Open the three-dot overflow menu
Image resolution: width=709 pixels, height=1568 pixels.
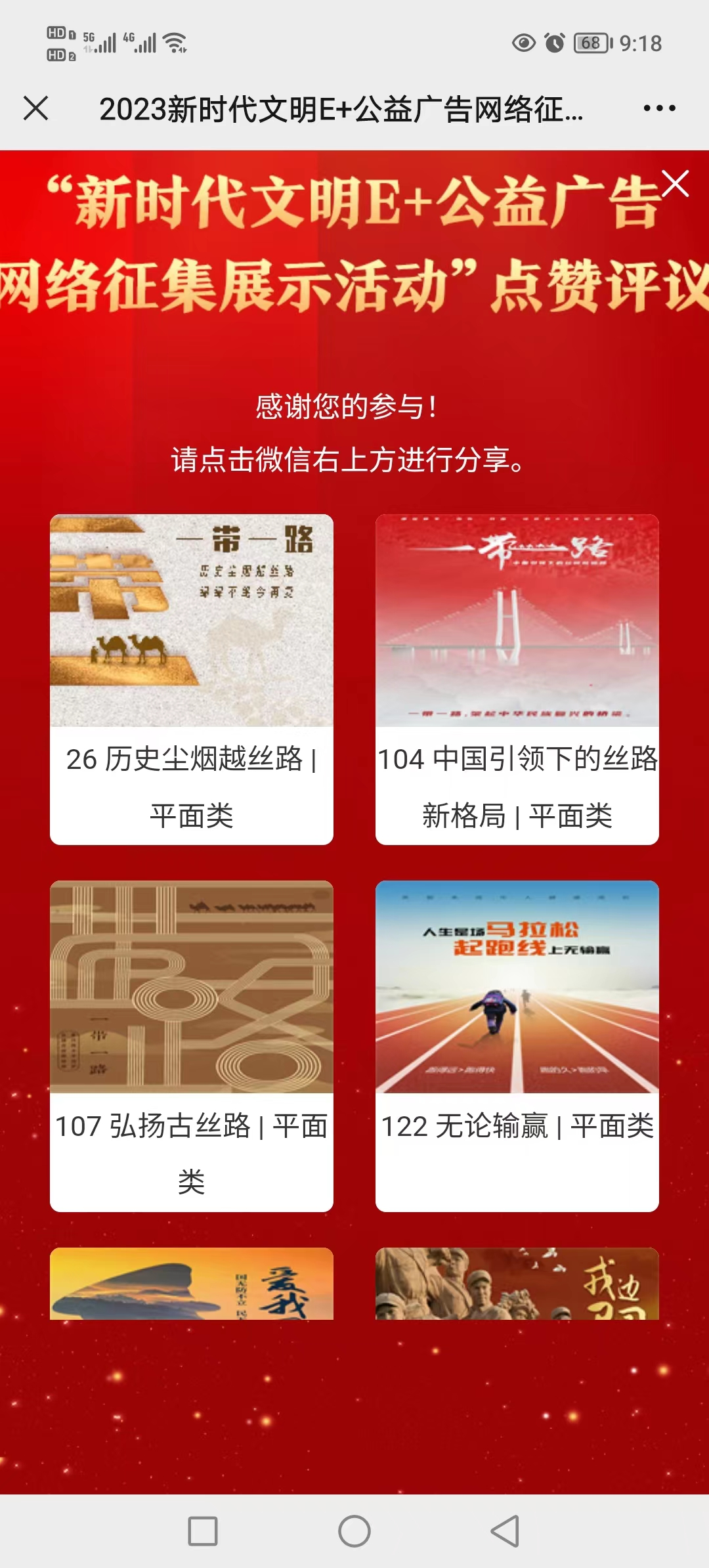point(659,108)
